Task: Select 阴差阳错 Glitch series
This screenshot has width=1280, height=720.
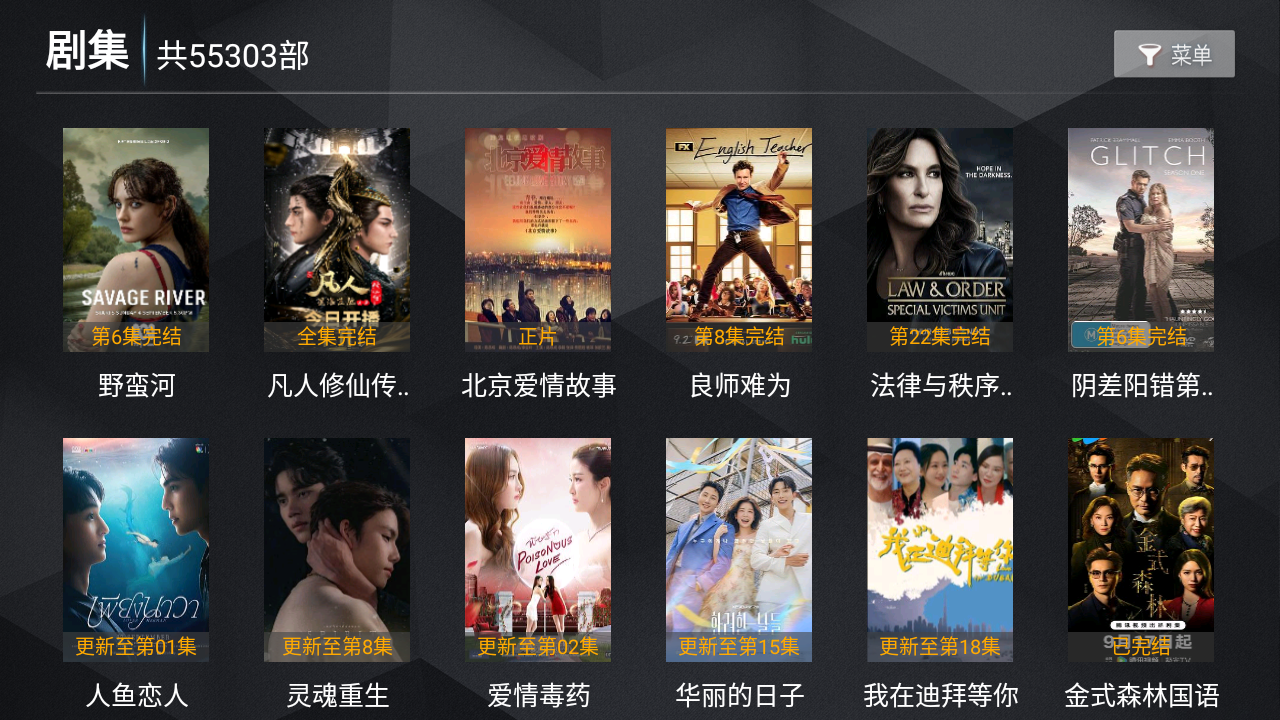Action: (1141, 240)
